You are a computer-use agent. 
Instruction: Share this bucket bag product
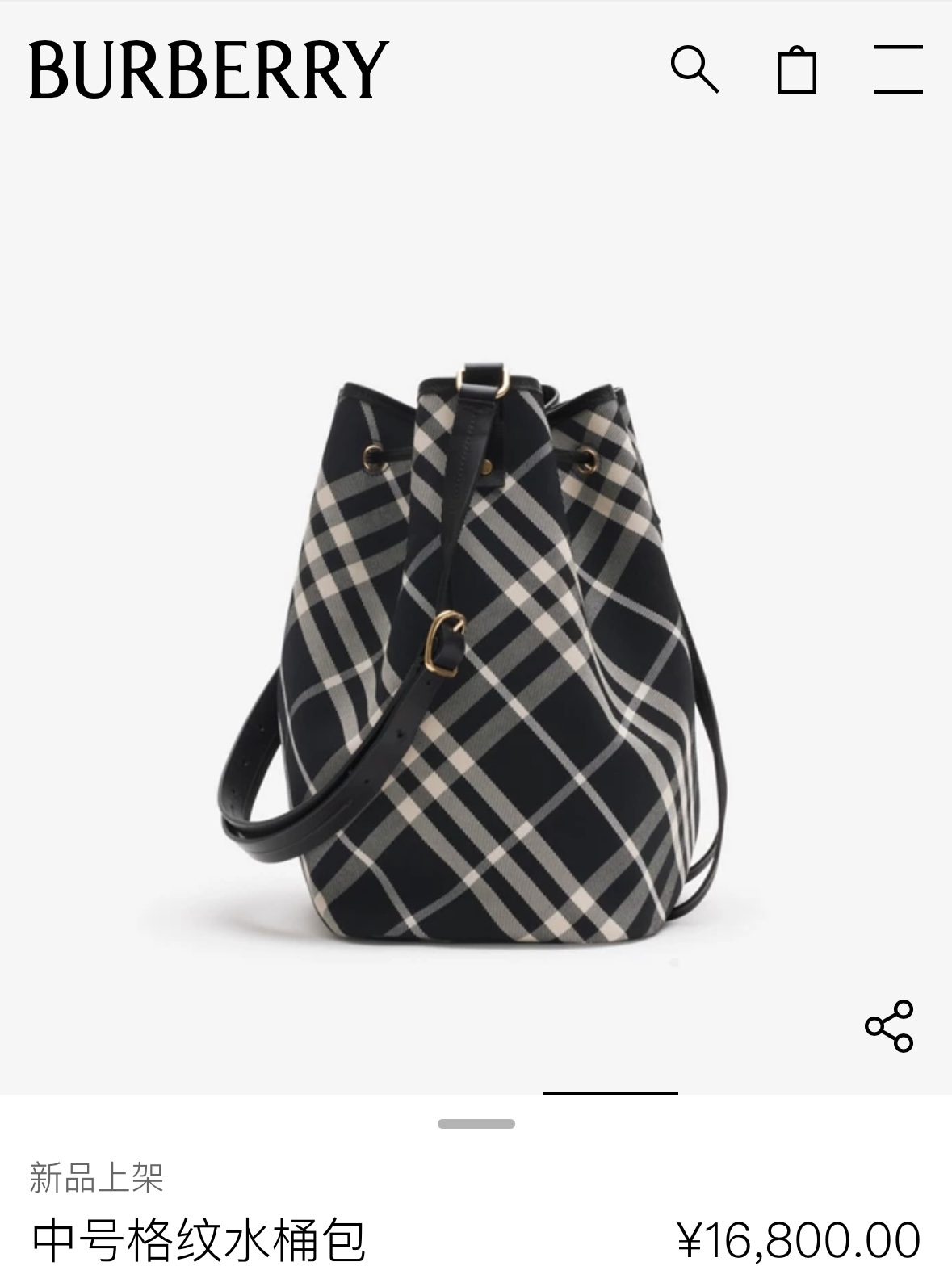click(x=889, y=1026)
